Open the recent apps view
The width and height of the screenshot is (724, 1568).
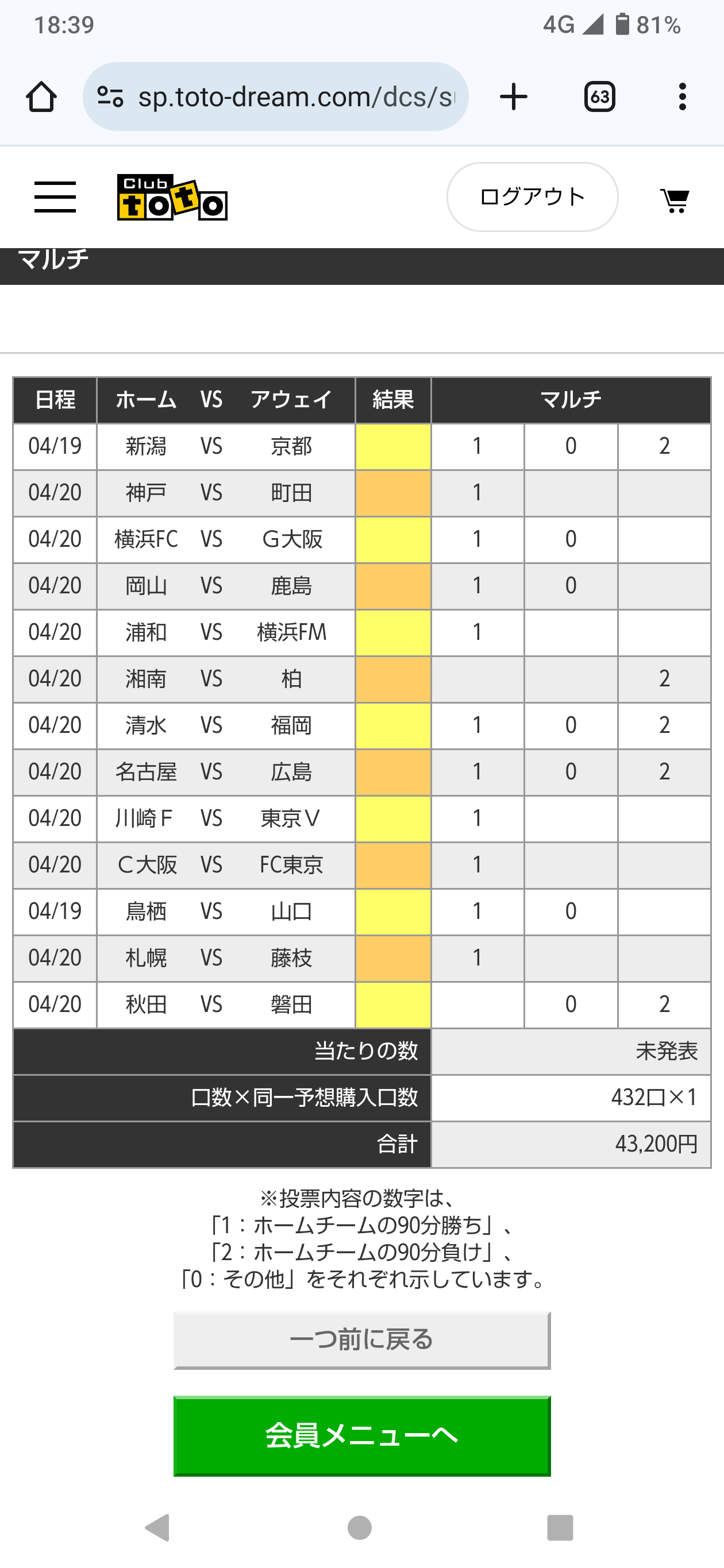[560, 1528]
